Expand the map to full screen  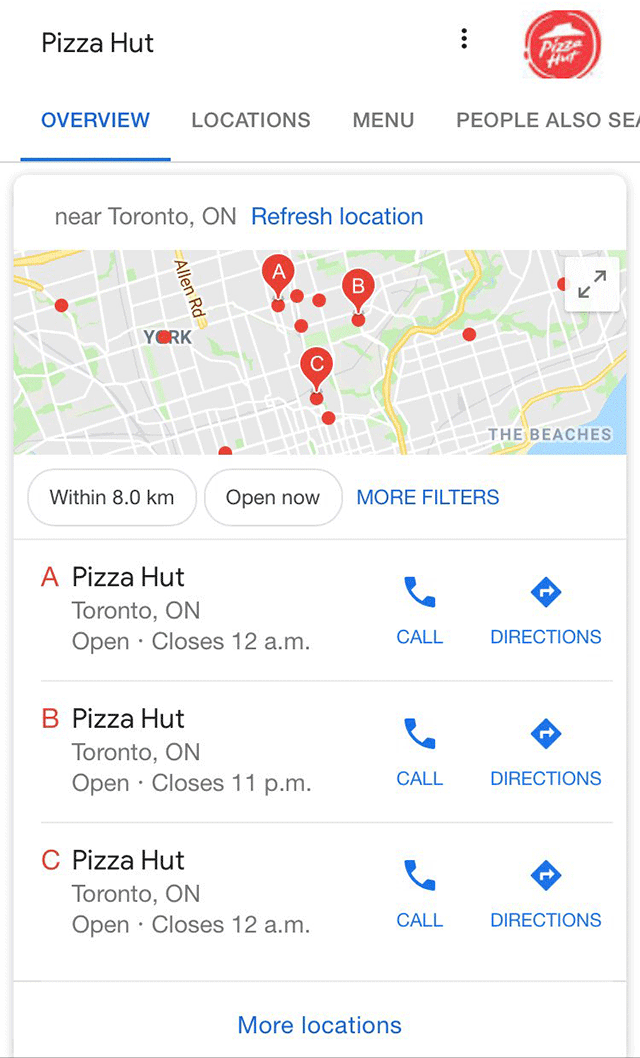[x=592, y=284]
